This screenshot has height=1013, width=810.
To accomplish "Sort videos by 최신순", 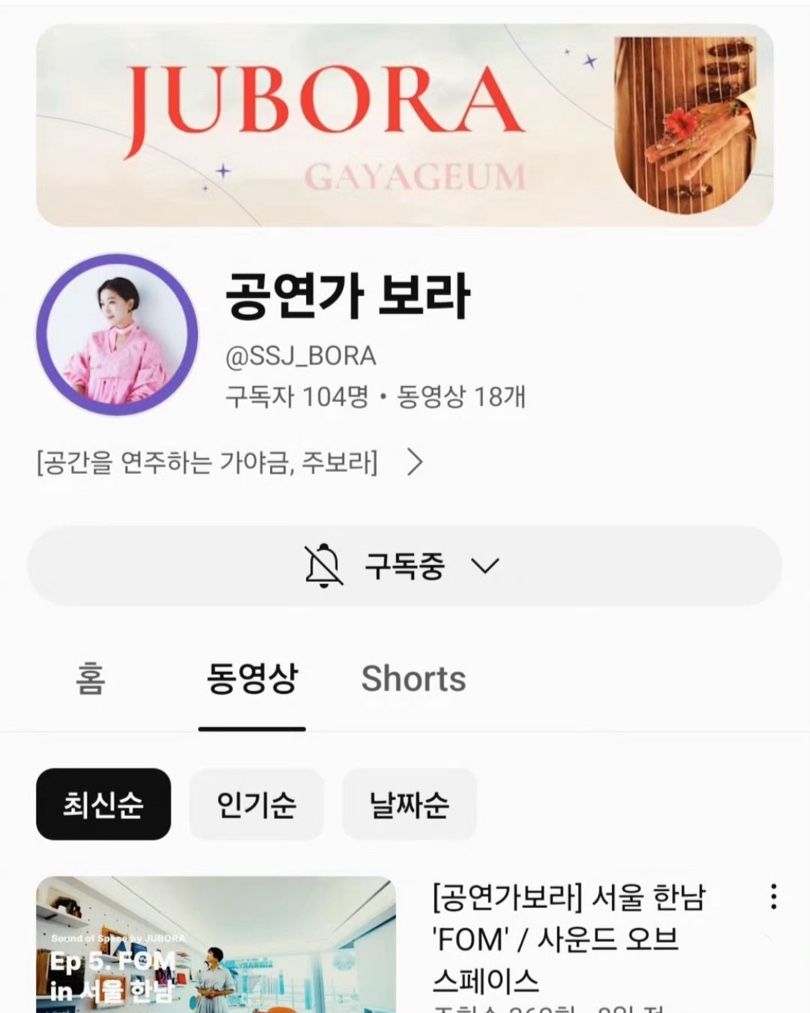I will click(x=103, y=804).
